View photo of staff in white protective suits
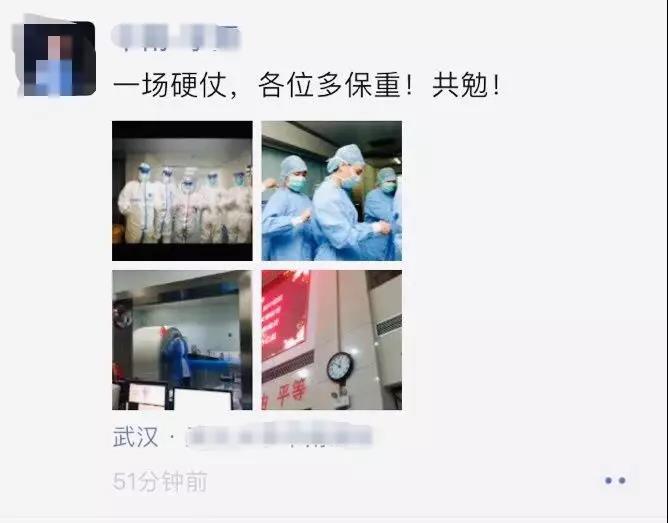Viewport: 668px width, 523px height. [182, 191]
